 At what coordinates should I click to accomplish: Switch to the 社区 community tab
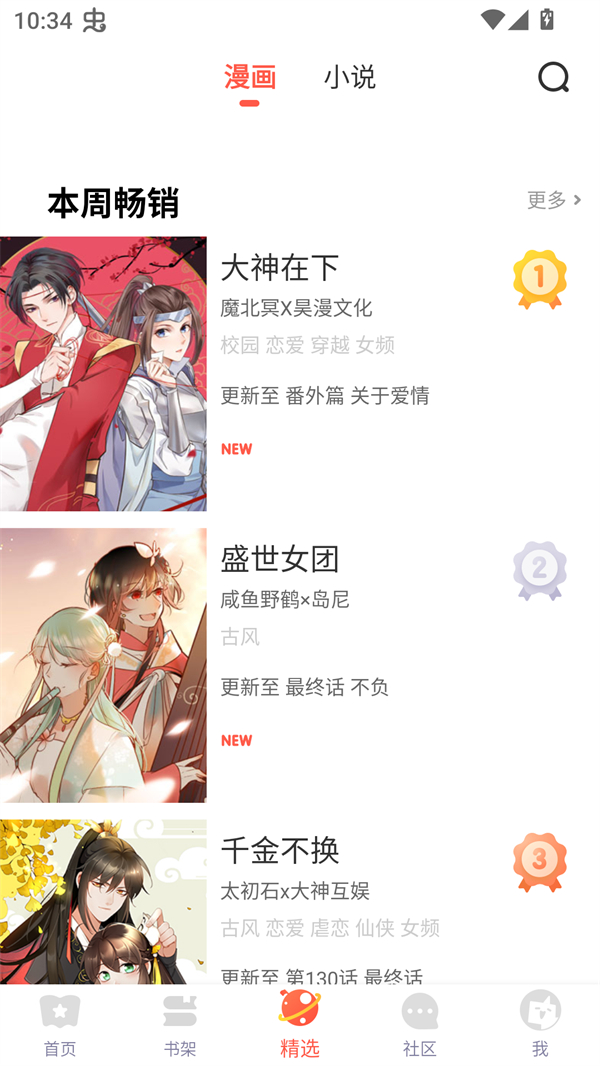pos(420,1025)
